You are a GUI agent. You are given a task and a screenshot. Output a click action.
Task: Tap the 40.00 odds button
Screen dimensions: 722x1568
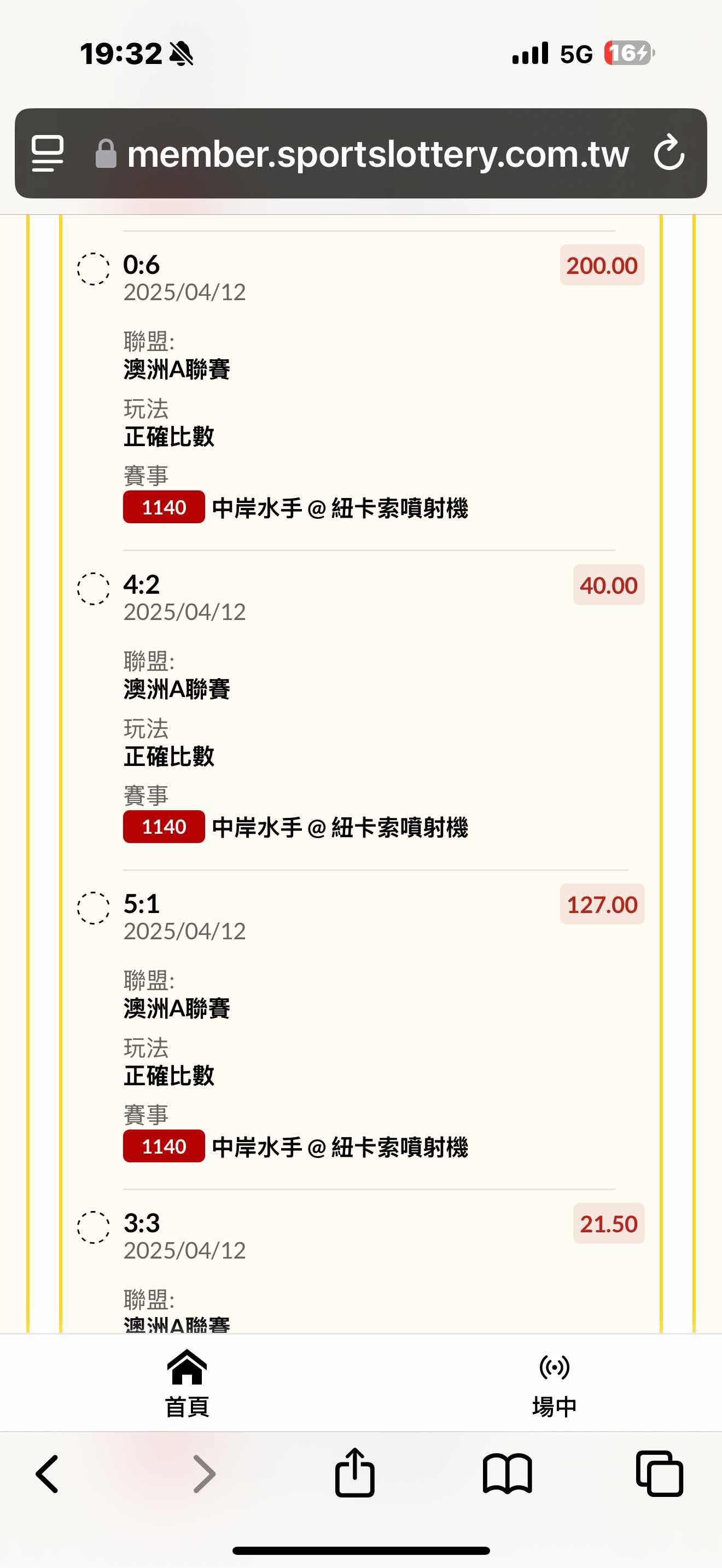click(608, 585)
